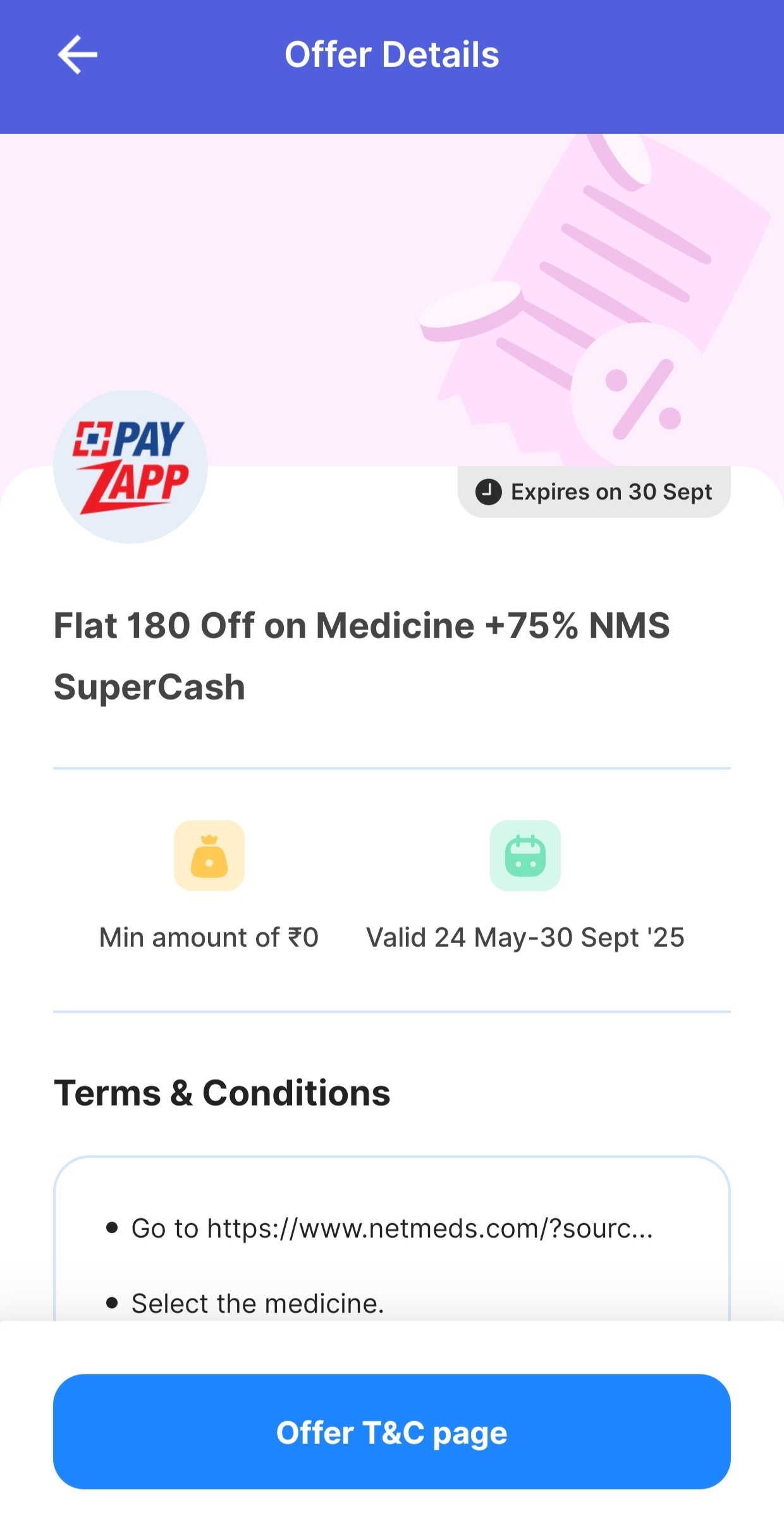Open the Offer T&C page
The height and width of the screenshot is (1516, 784).
pyautogui.click(x=391, y=1432)
